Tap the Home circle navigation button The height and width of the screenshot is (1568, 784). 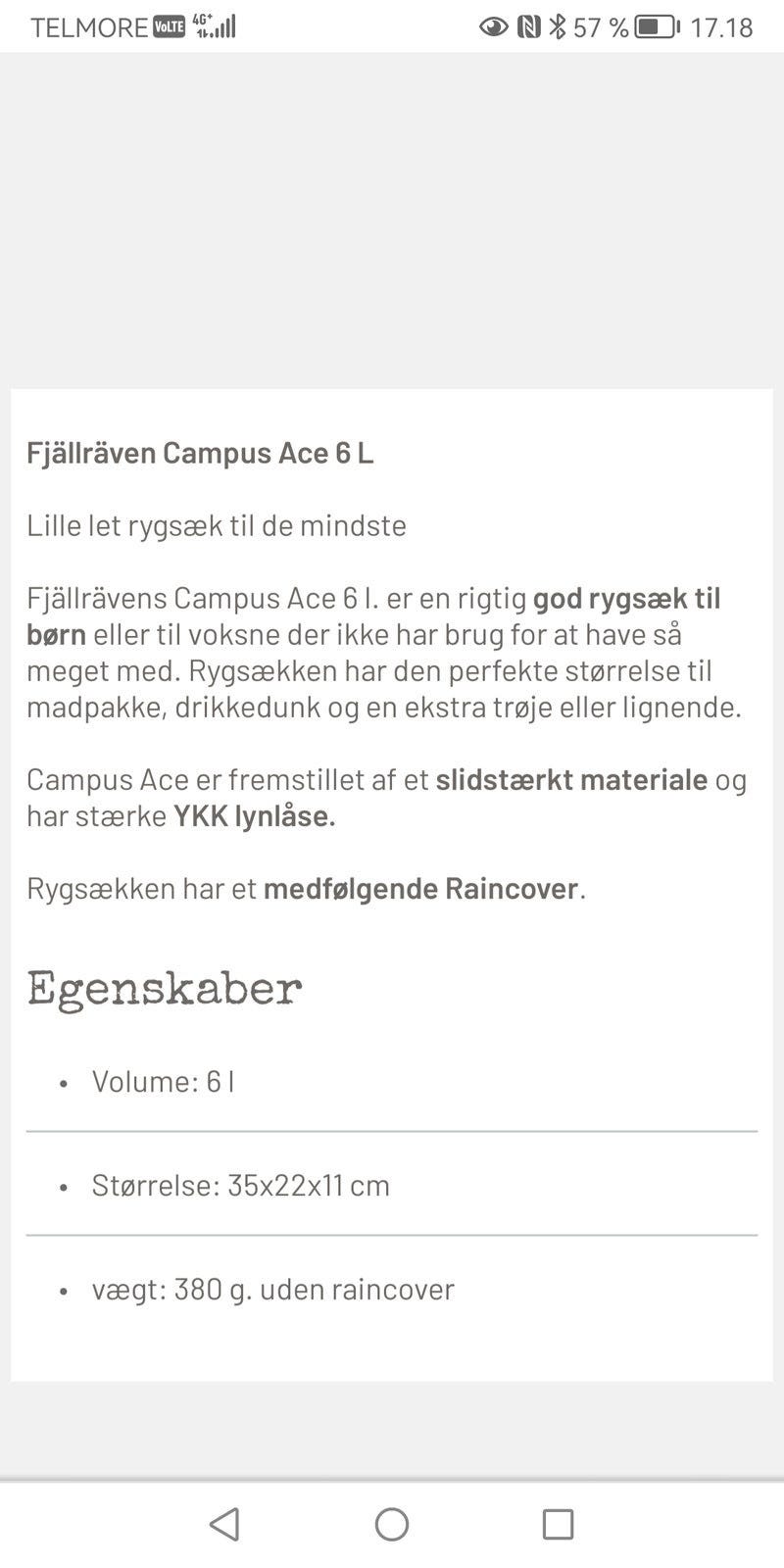click(392, 1525)
